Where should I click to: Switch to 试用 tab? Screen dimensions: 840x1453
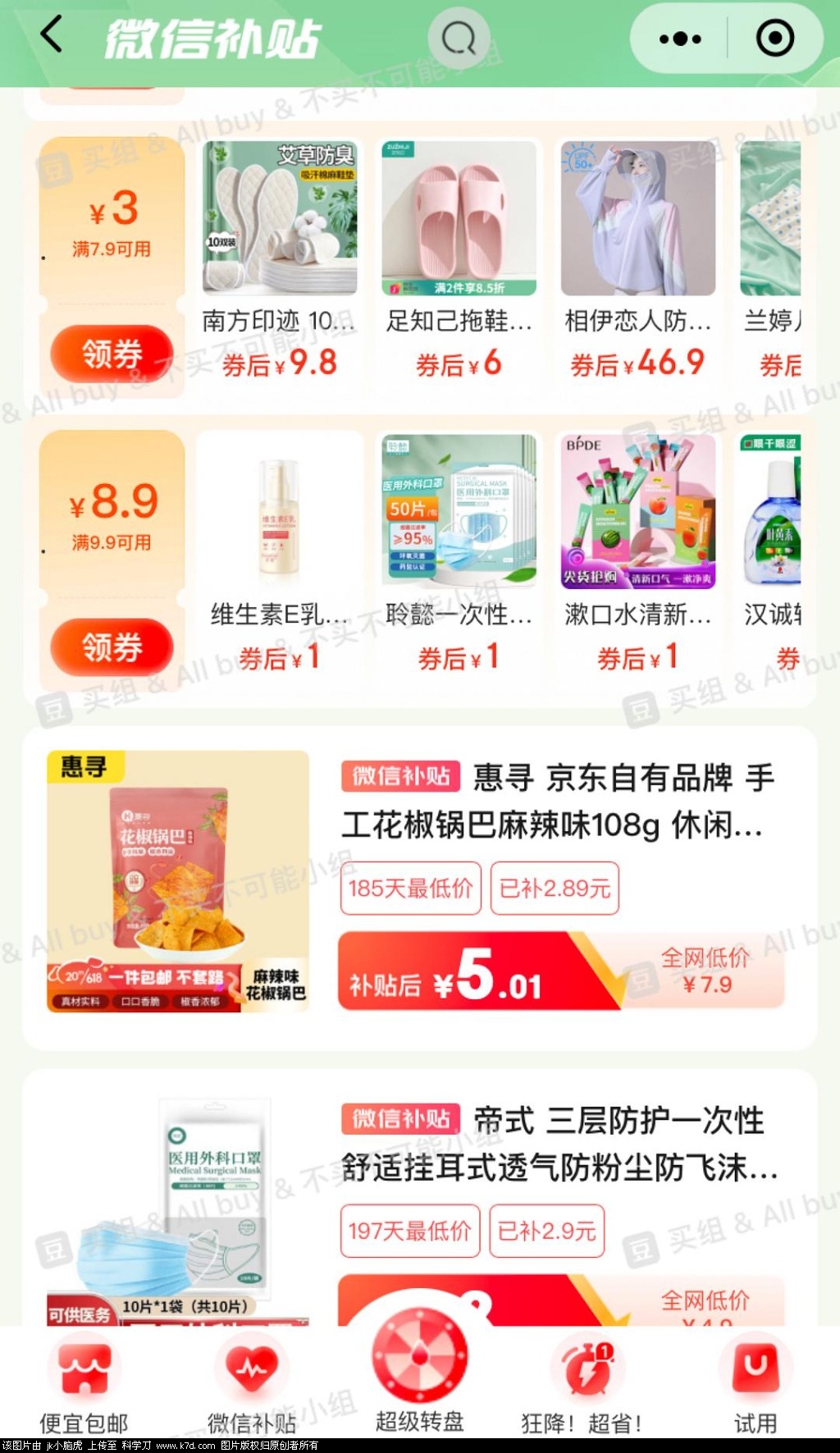(756, 1387)
